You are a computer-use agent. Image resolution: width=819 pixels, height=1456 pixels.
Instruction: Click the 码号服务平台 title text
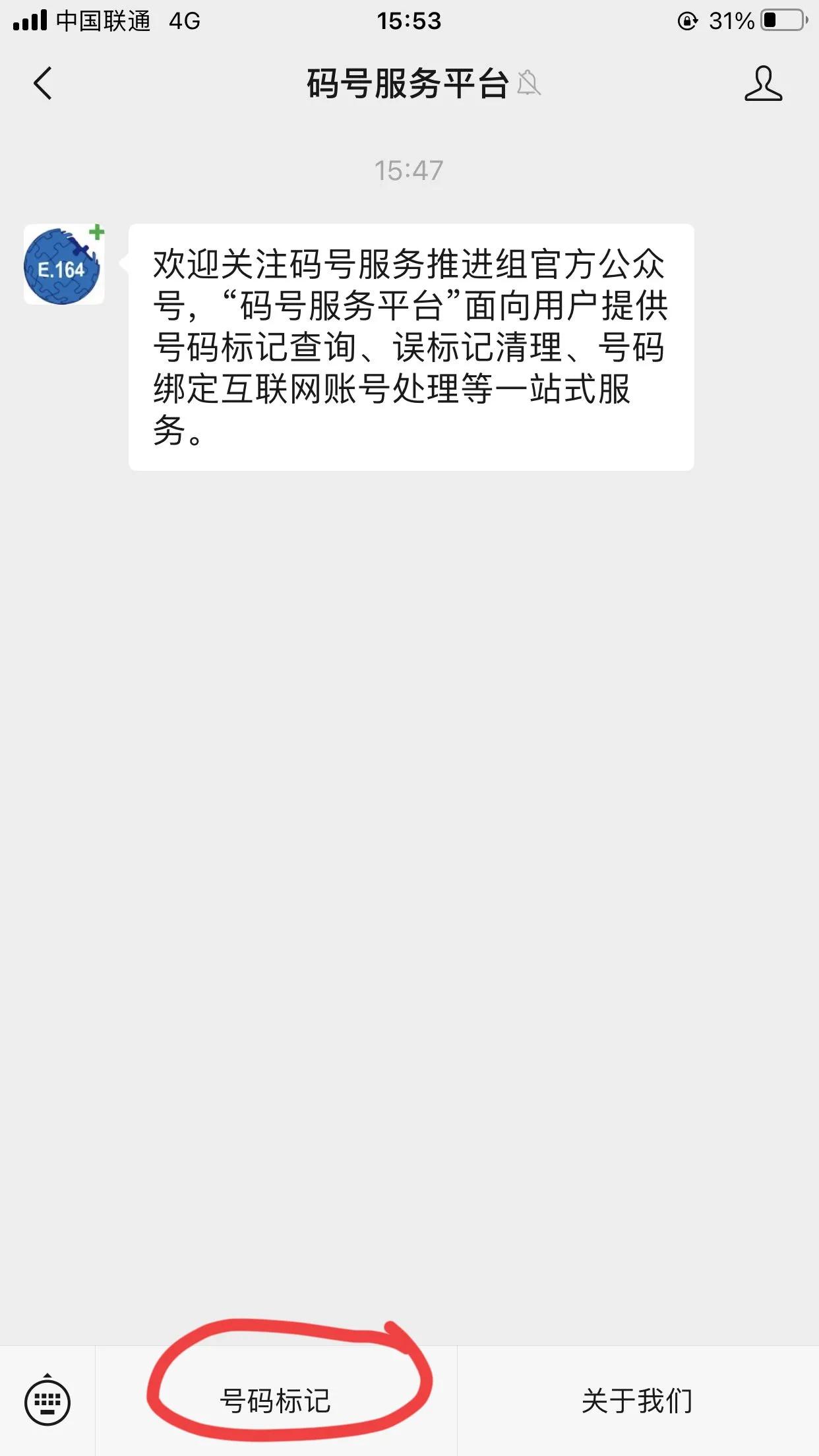pyautogui.click(x=409, y=82)
